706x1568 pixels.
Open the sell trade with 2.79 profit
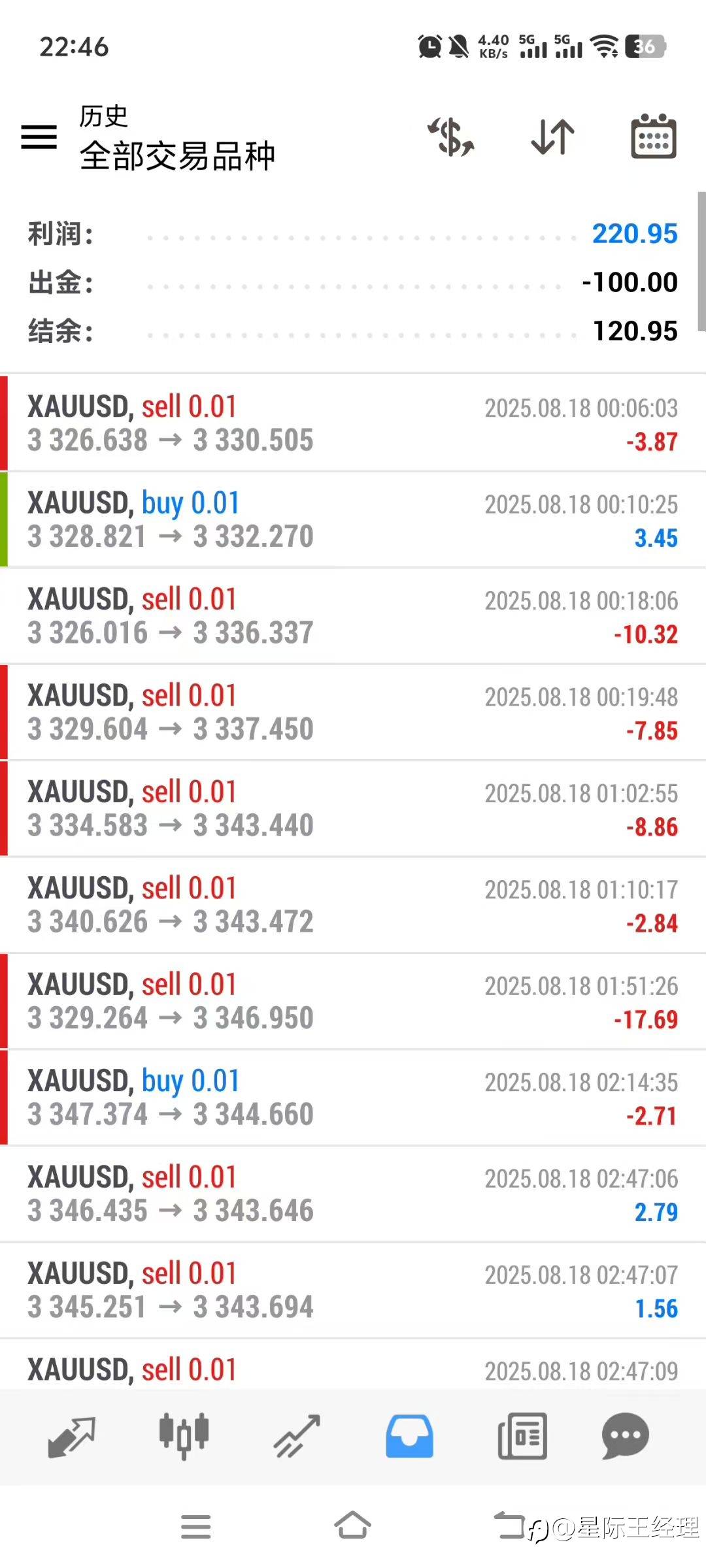pos(353,1194)
